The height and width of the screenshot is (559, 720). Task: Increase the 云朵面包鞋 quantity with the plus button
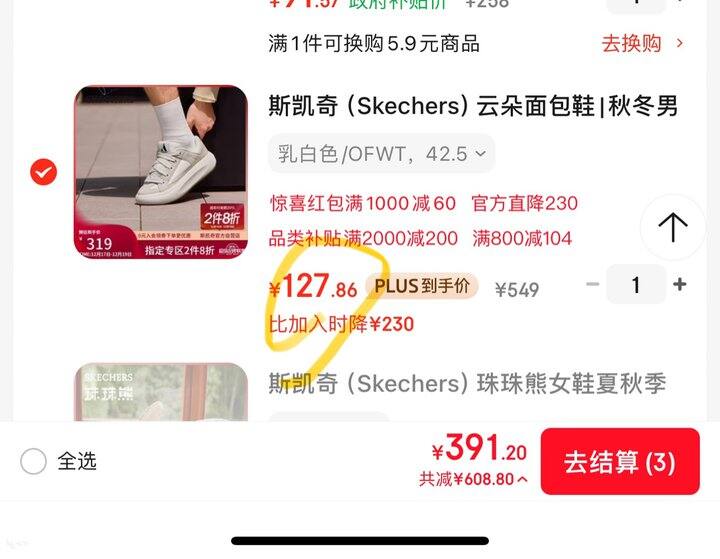(680, 284)
